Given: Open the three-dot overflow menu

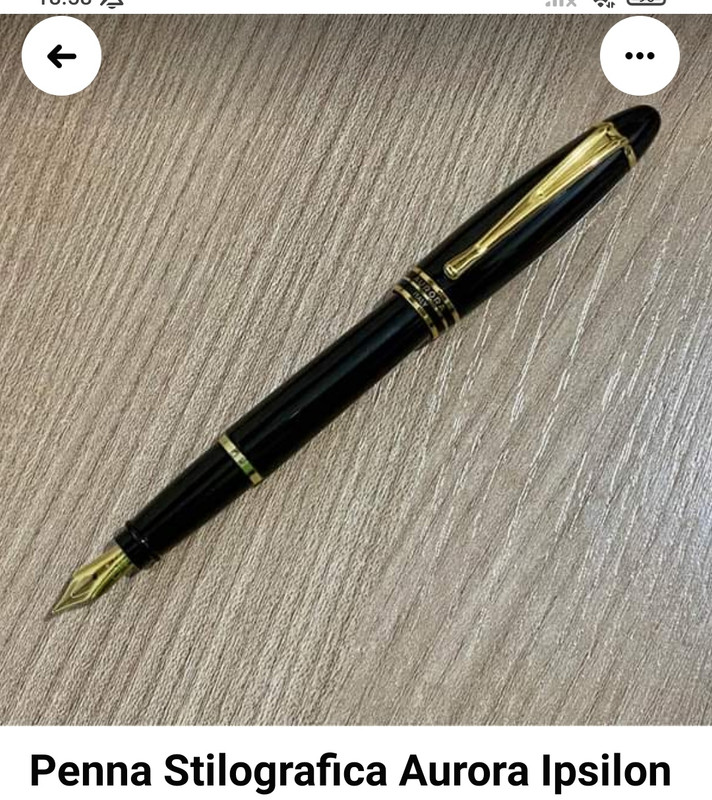Looking at the screenshot, I should click(640, 56).
